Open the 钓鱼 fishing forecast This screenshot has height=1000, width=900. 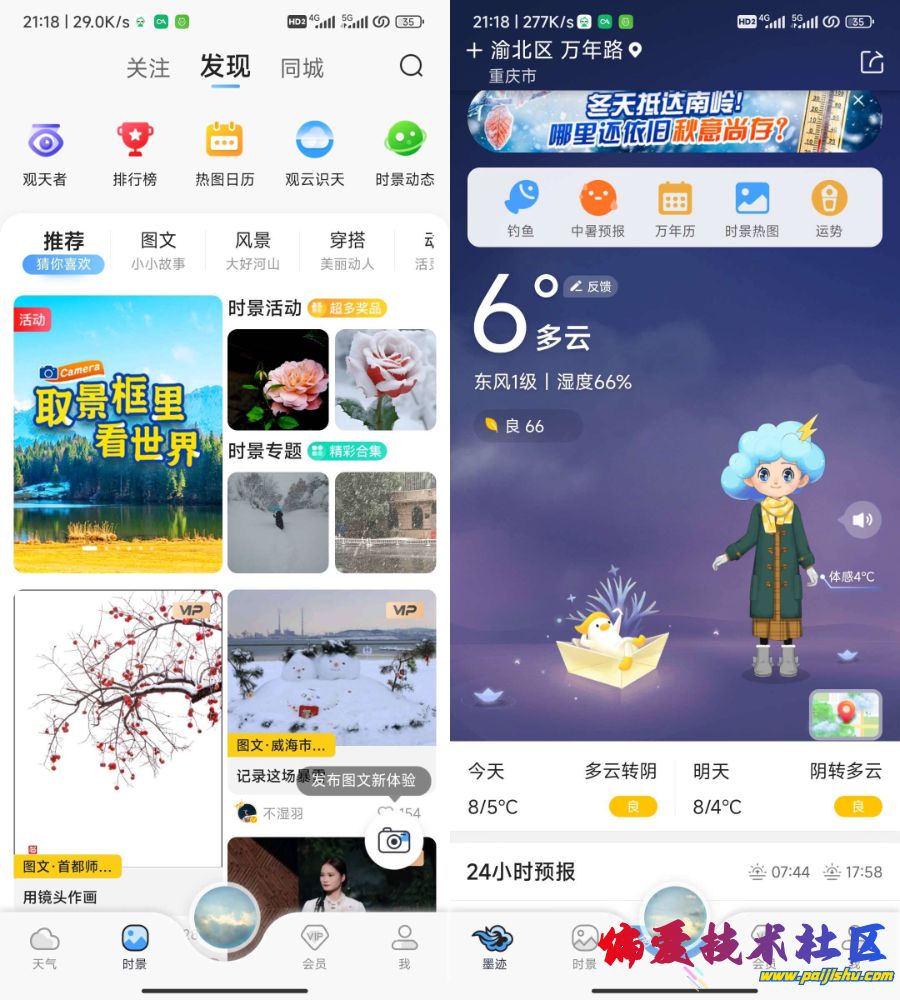coord(521,208)
